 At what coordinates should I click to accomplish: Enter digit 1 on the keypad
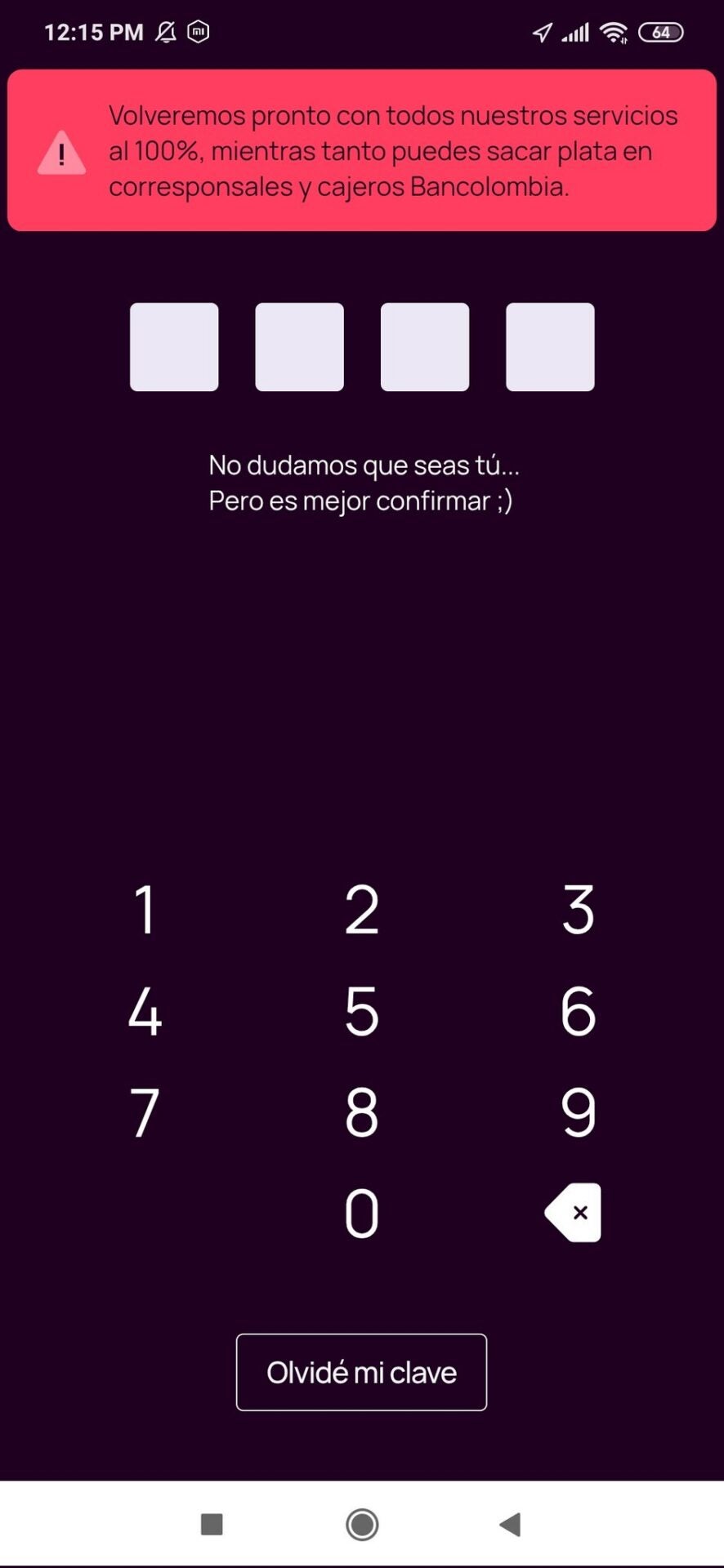coord(145,910)
